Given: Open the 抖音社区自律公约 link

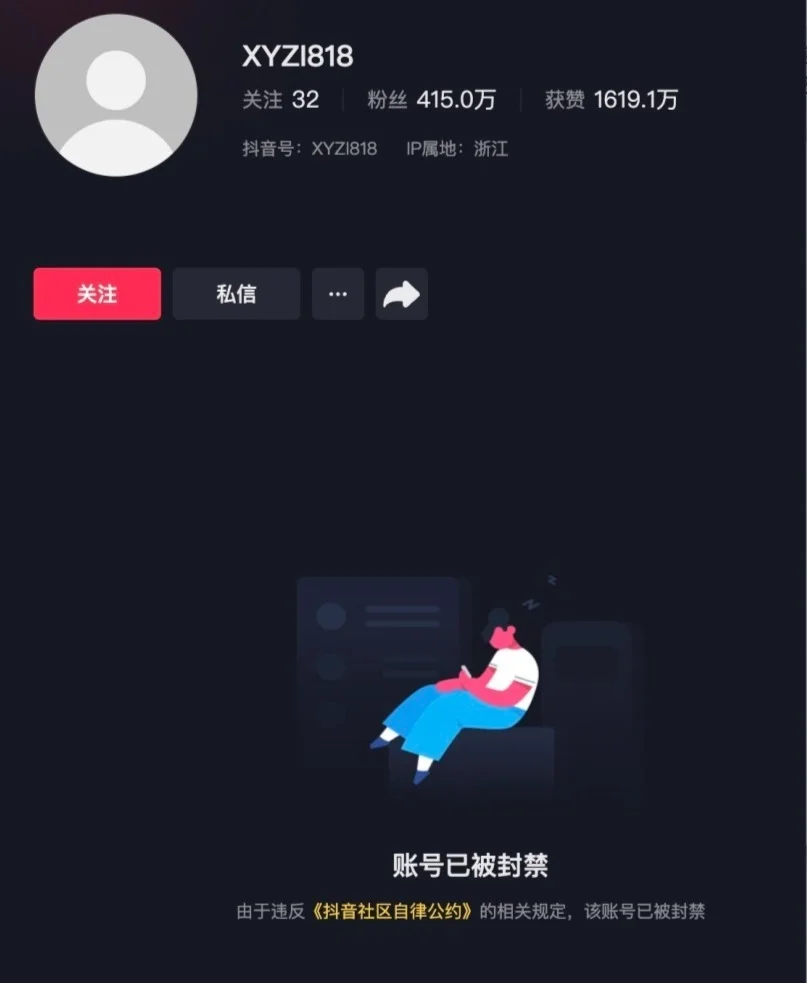Looking at the screenshot, I should (x=391, y=912).
